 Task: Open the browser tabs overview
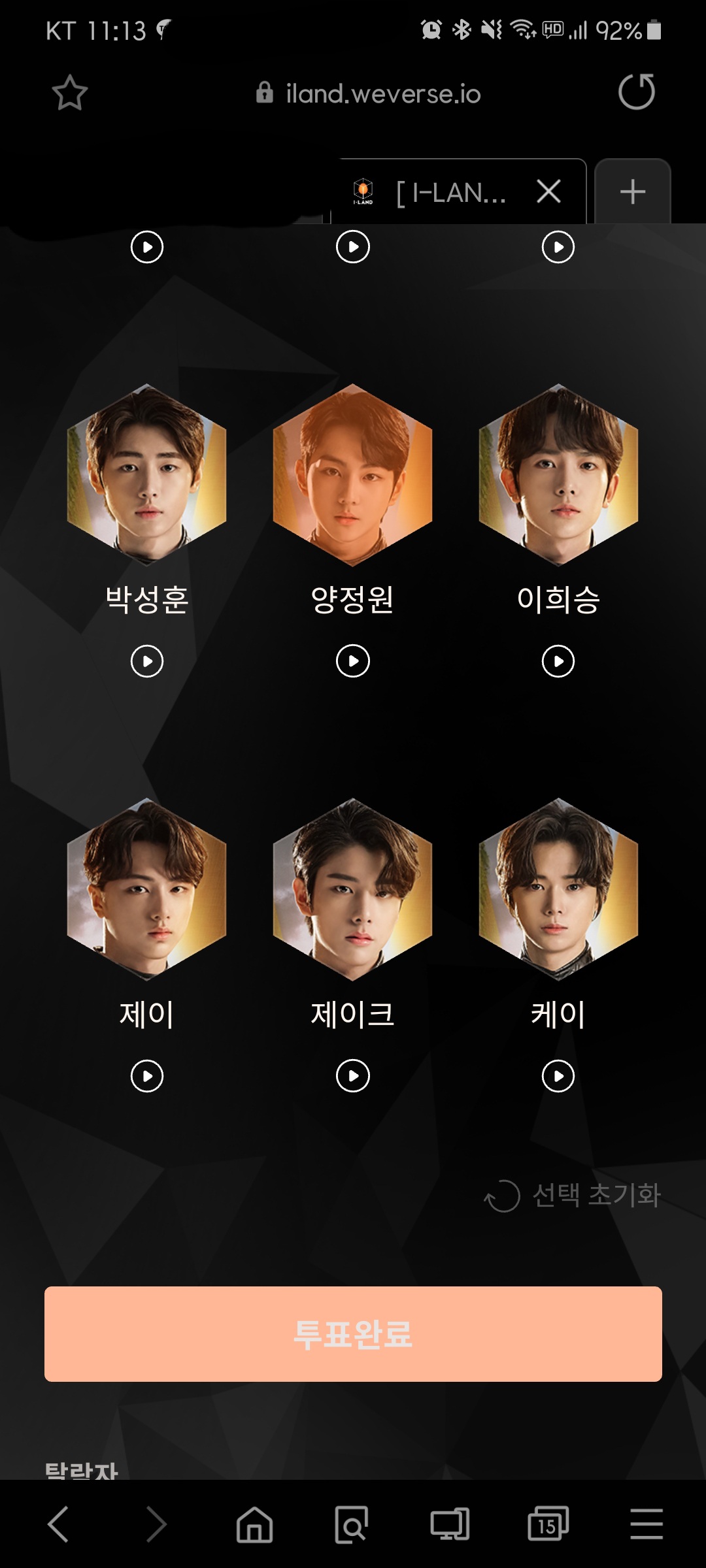[x=548, y=1524]
